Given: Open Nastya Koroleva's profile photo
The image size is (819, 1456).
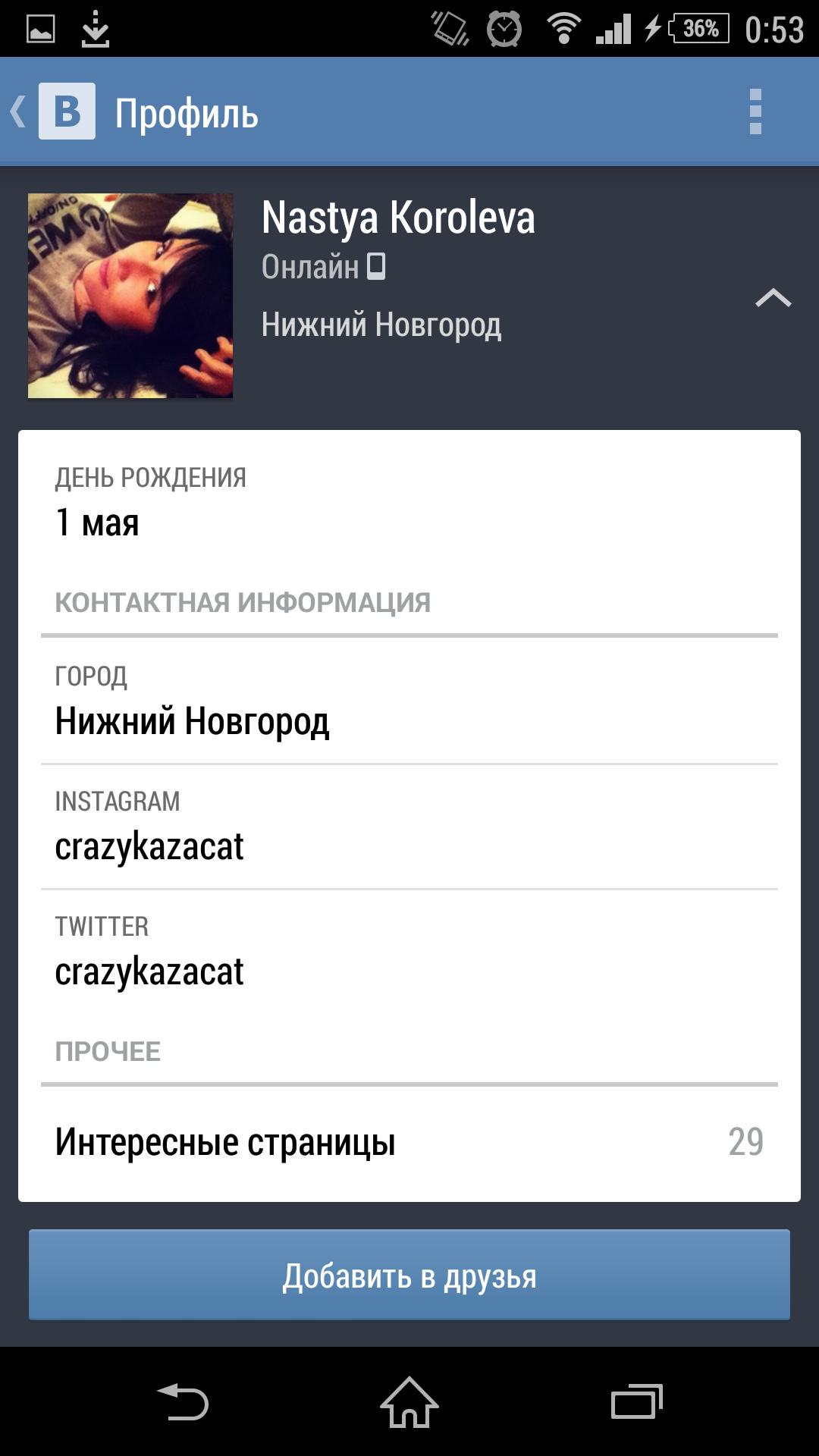Looking at the screenshot, I should pyautogui.click(x=130, y=296).
